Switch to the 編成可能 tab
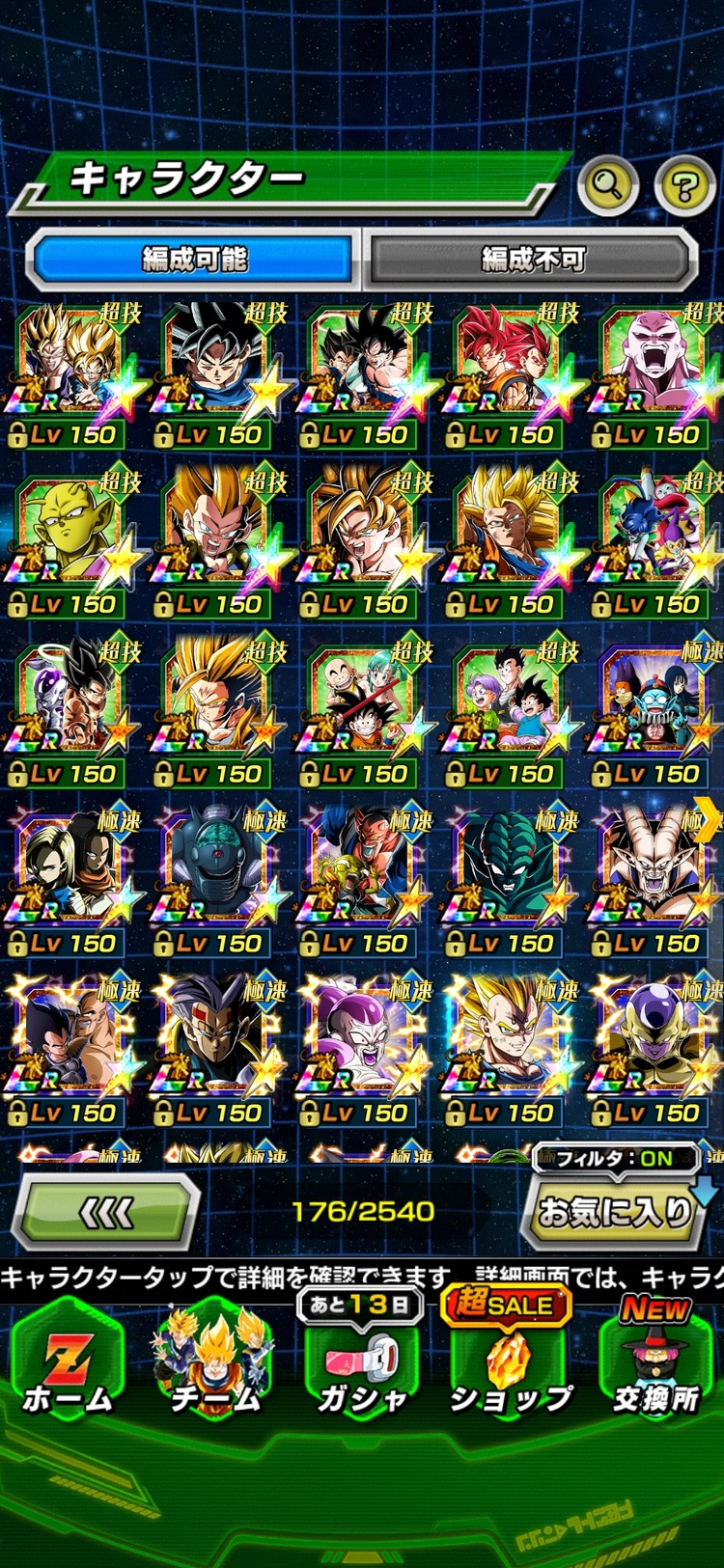 click(194, 259)
